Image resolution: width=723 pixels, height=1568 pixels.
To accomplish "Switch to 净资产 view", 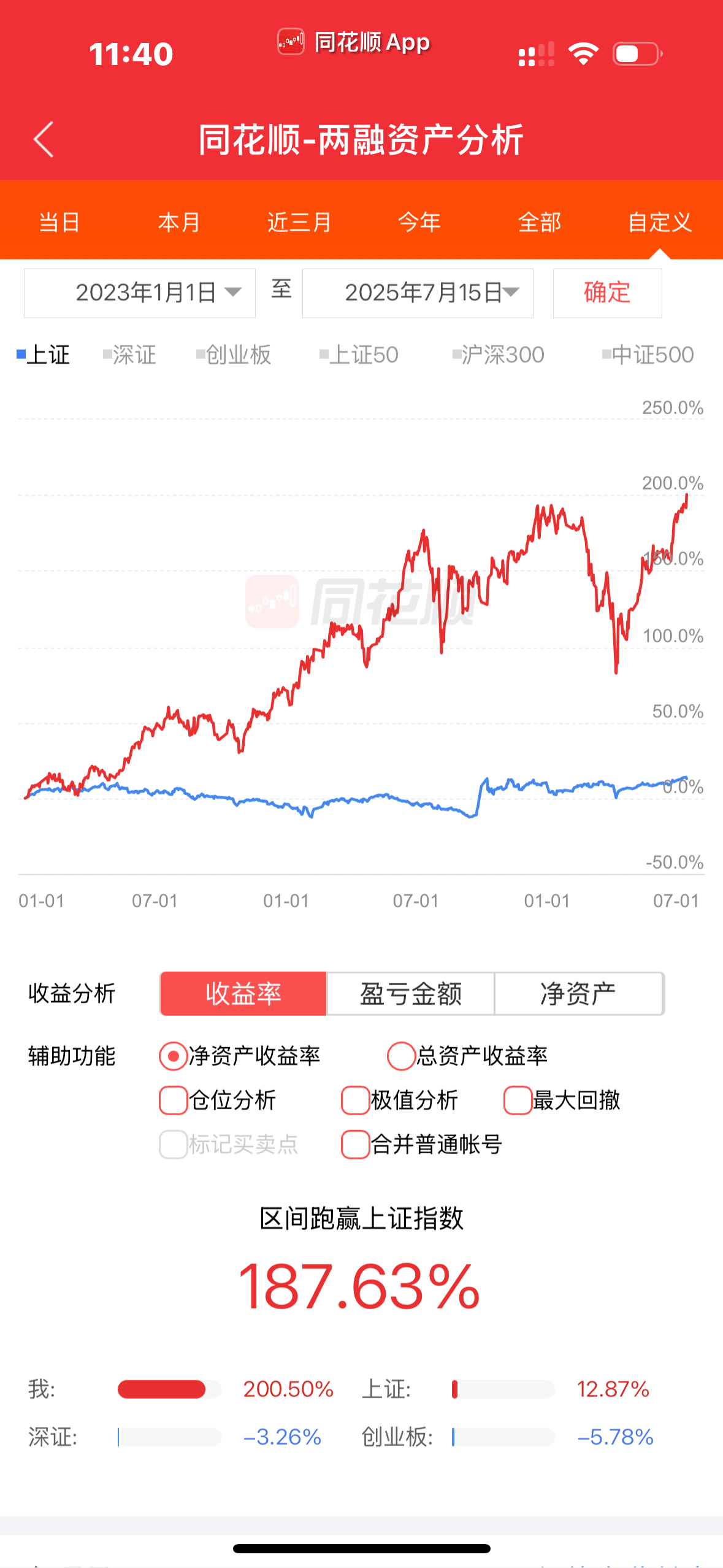I will pos(579,993).
